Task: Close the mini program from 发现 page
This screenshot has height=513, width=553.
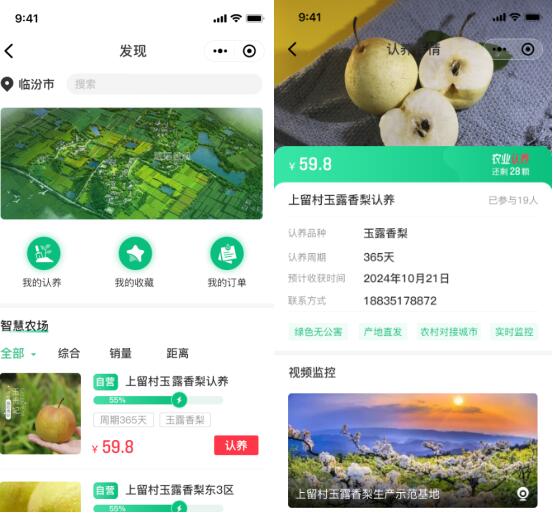Action: pos(249,51)
